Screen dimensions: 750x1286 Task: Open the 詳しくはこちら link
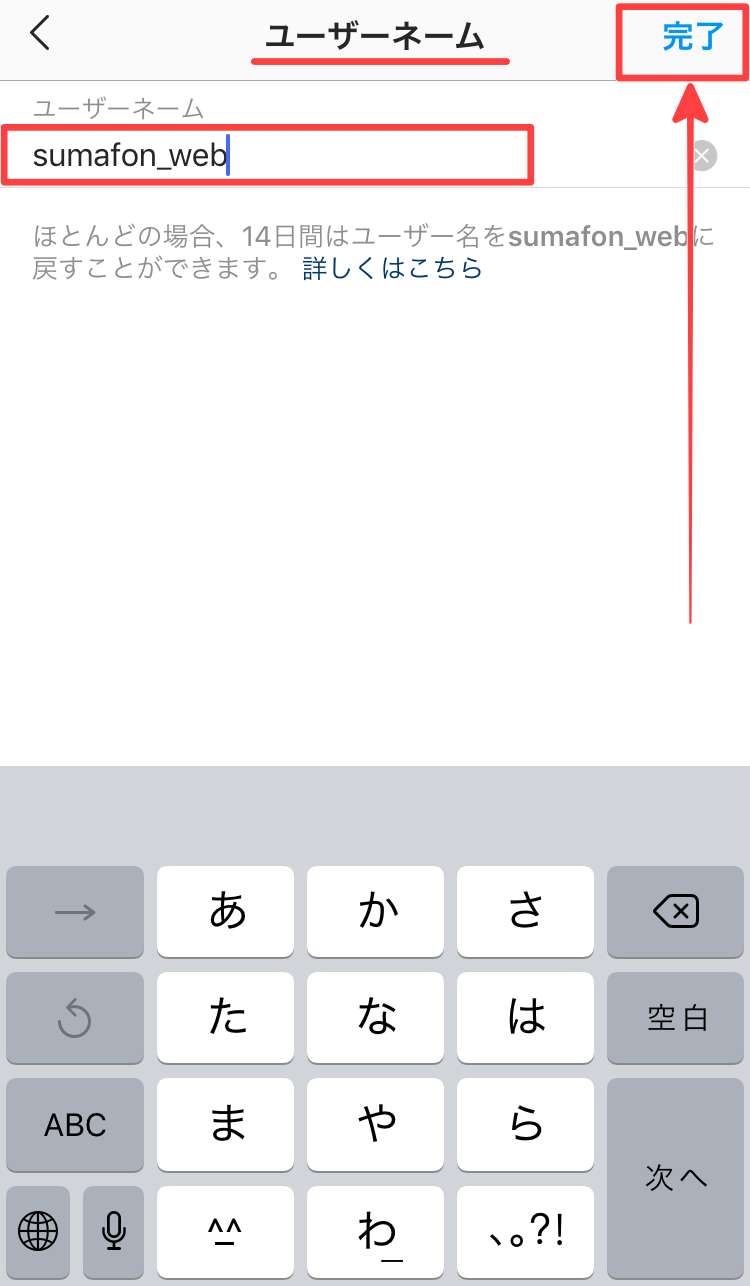tap(392, 268)
